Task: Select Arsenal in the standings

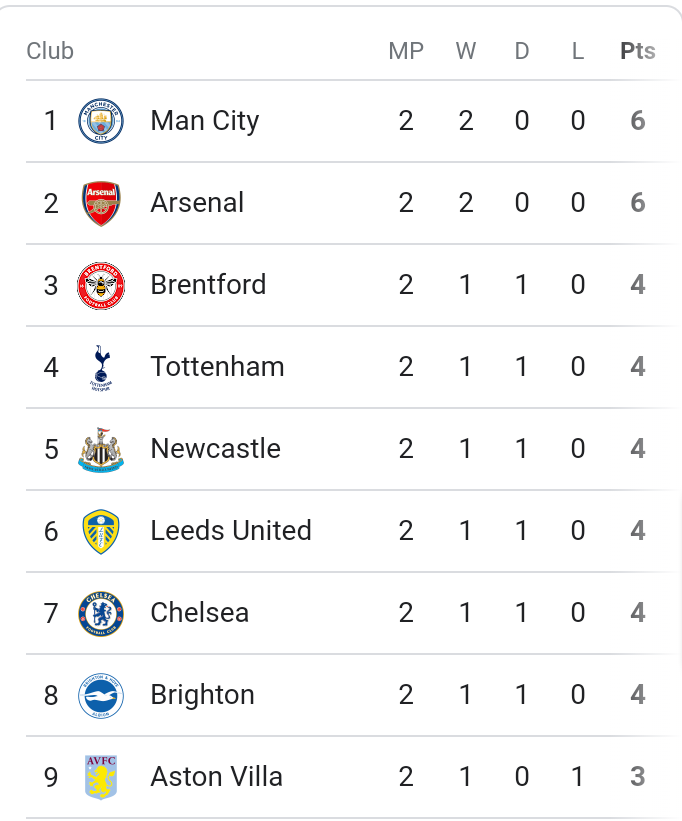Action: (197, 203)
